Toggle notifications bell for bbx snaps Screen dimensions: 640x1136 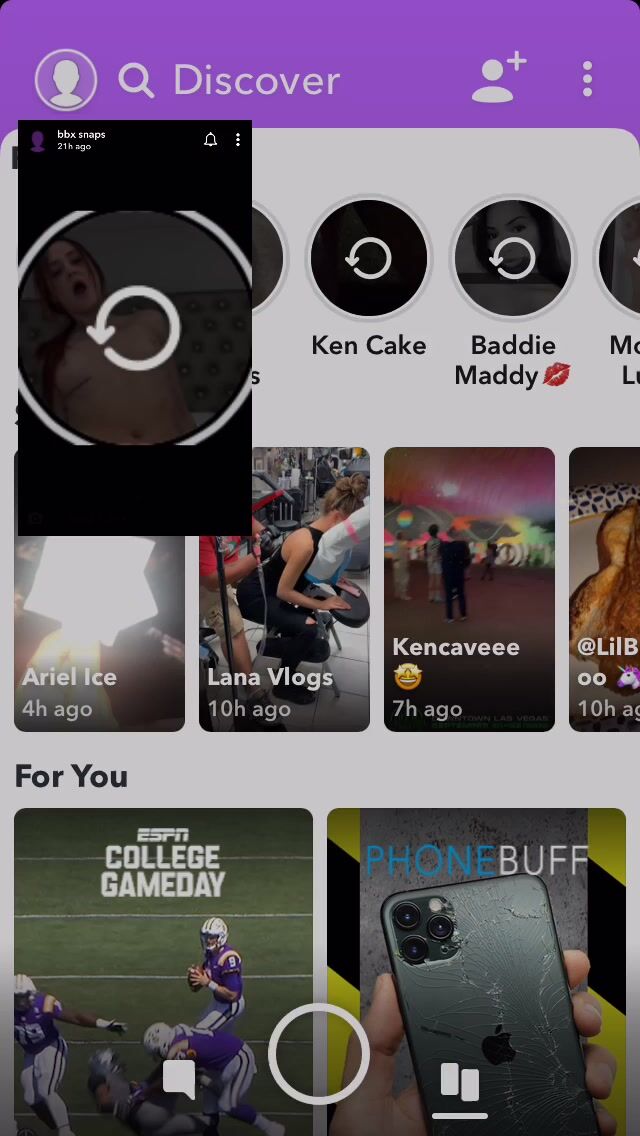pos(210,140)
